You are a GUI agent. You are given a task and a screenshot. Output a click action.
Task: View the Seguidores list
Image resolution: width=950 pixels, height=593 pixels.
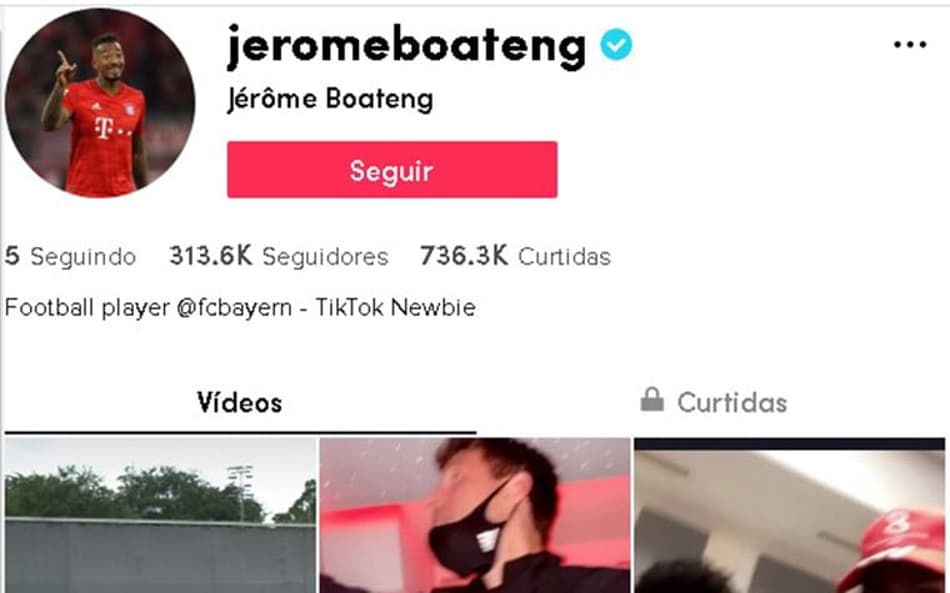278,256
